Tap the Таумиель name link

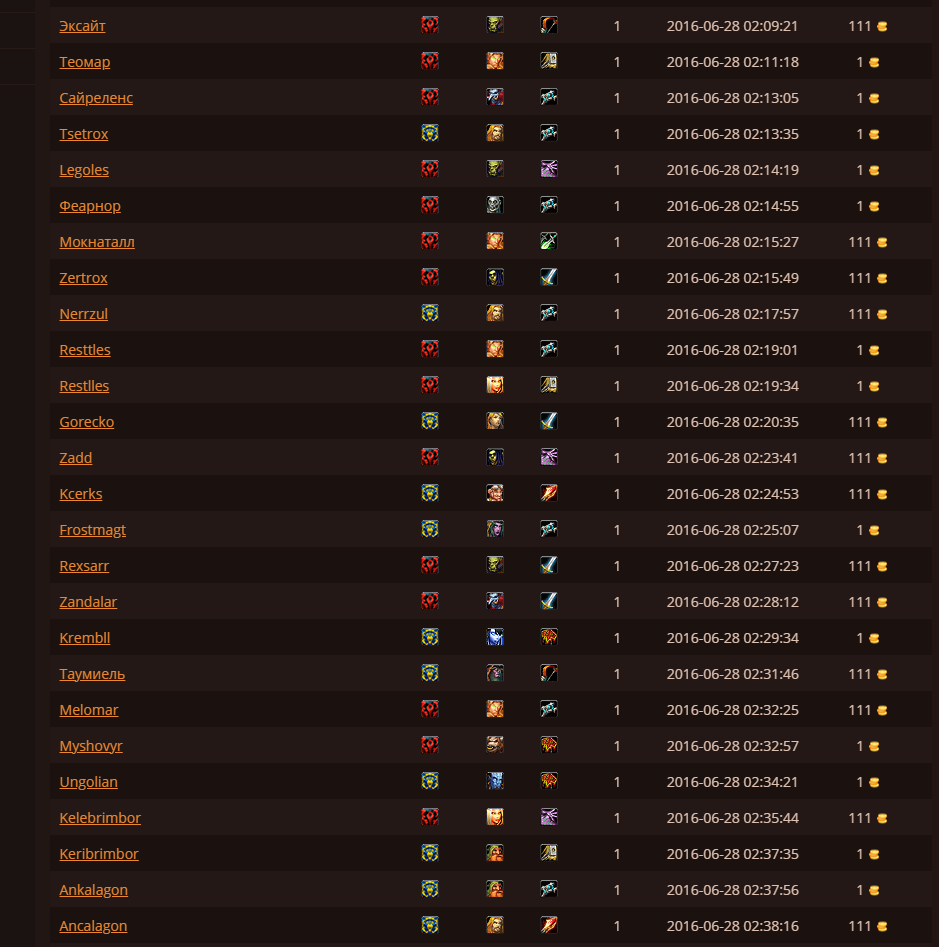coord(92,674)
